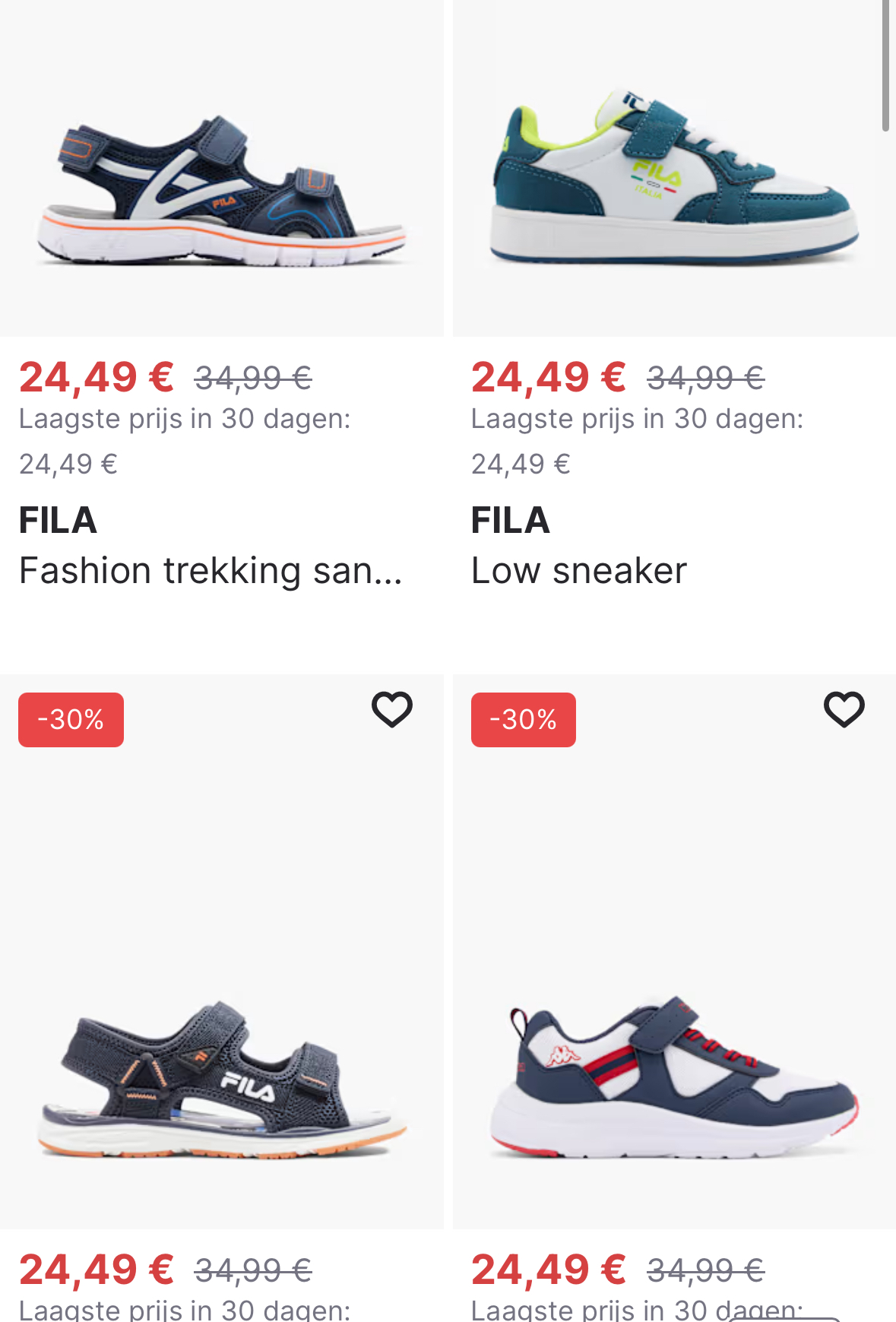Click the FILA brand name under the sandal
This screenshot has width=896, height=1322.
[58, 521]
